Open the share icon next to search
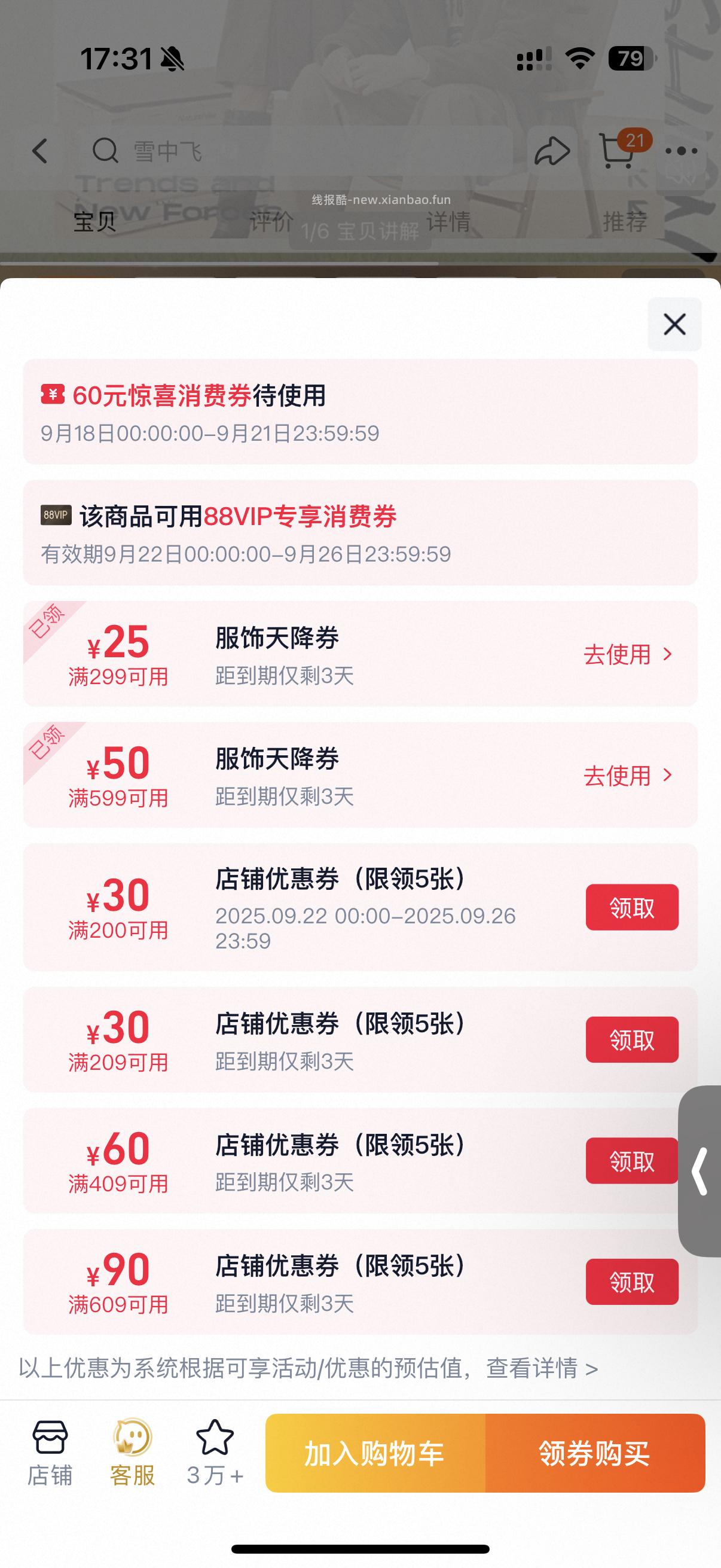Screen dimensions: 721x1568 click(x=552, y=151)
